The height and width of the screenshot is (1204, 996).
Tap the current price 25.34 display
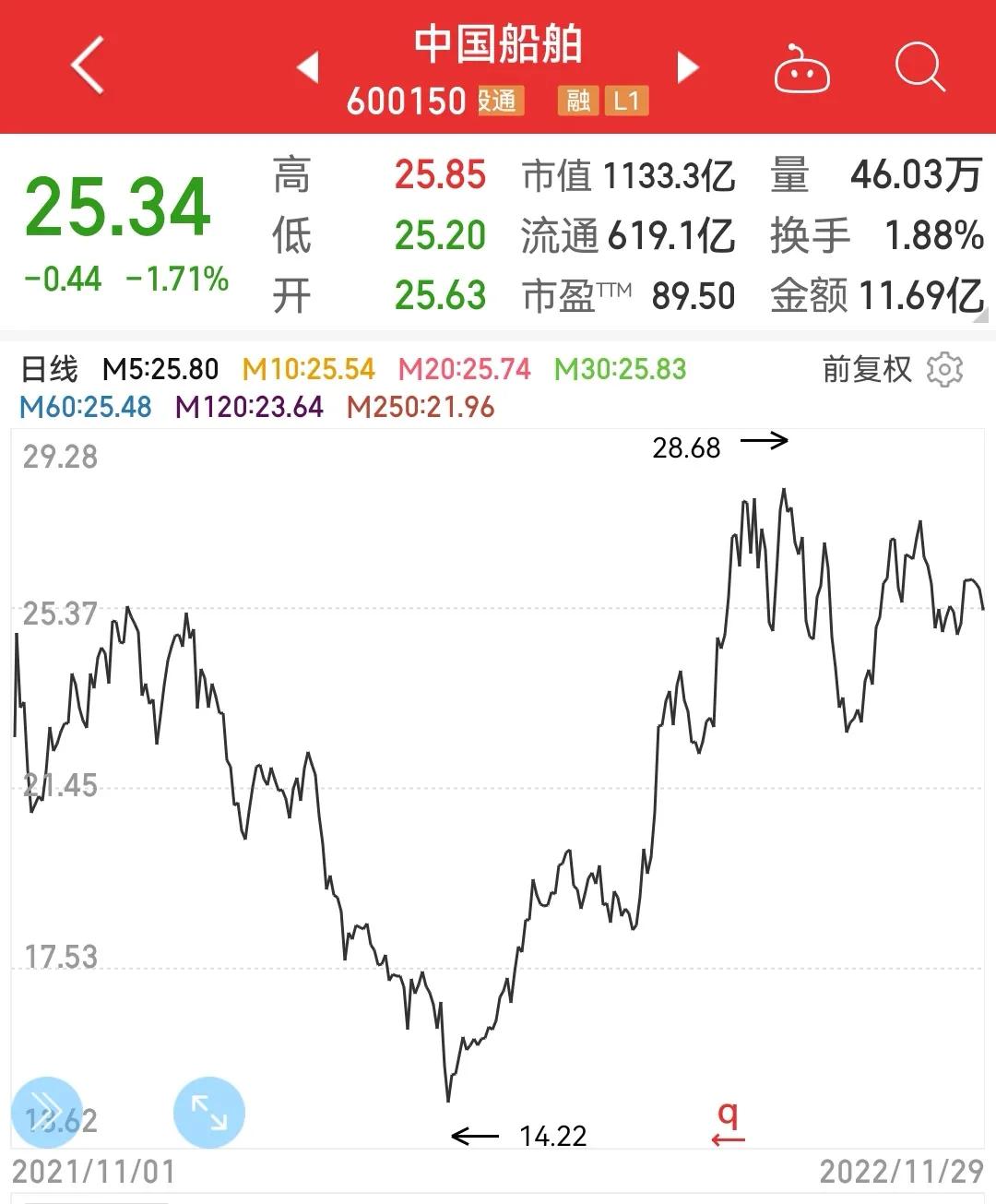click(119, 205)
